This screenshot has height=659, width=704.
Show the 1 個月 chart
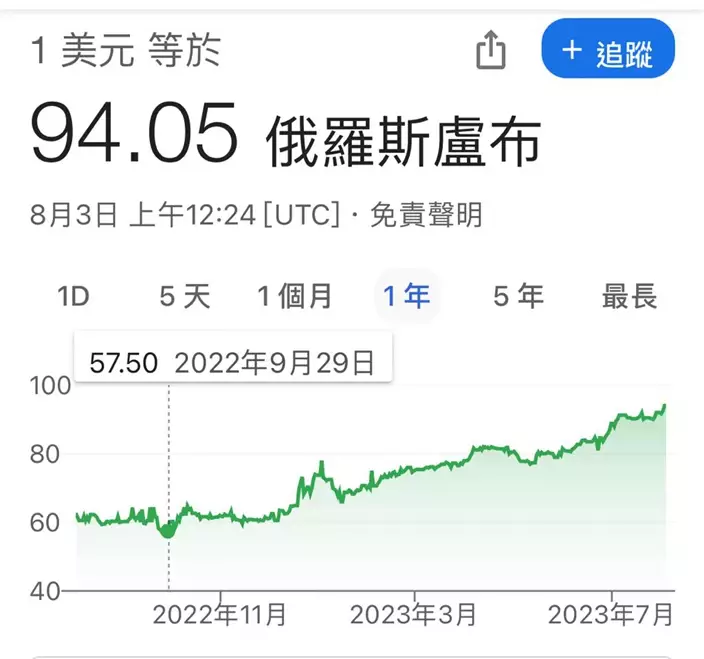click(x=294, y=296)
